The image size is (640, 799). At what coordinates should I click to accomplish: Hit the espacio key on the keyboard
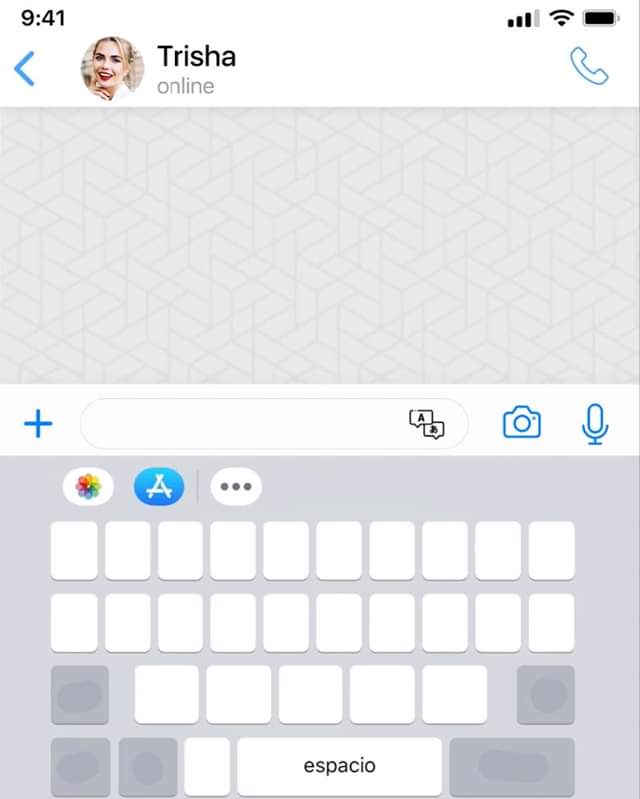click(x=340, y=766)
